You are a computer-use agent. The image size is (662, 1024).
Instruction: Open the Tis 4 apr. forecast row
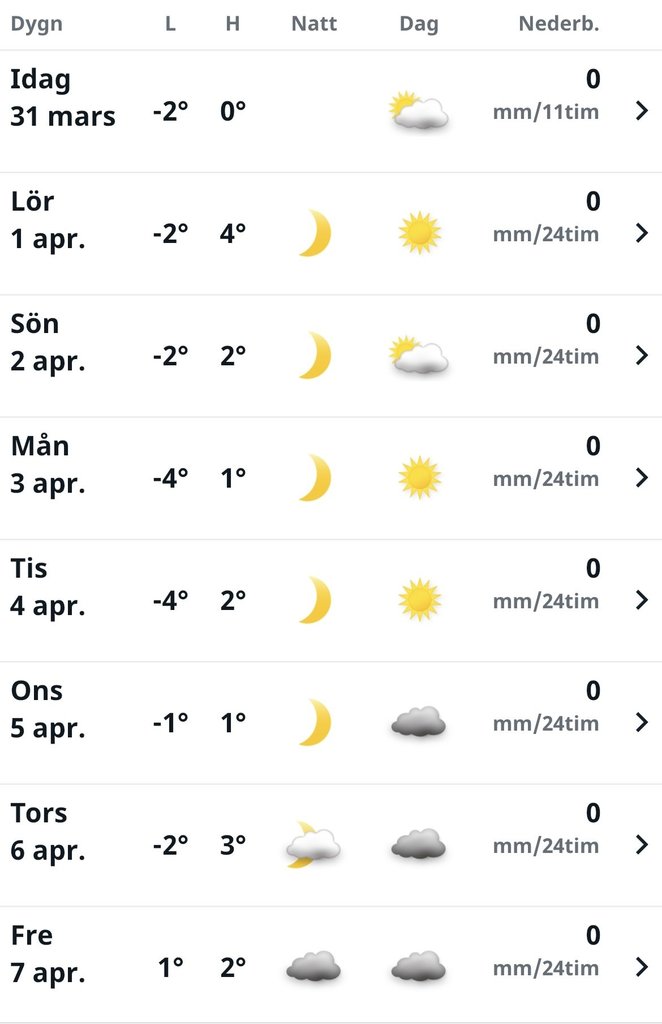642,600
